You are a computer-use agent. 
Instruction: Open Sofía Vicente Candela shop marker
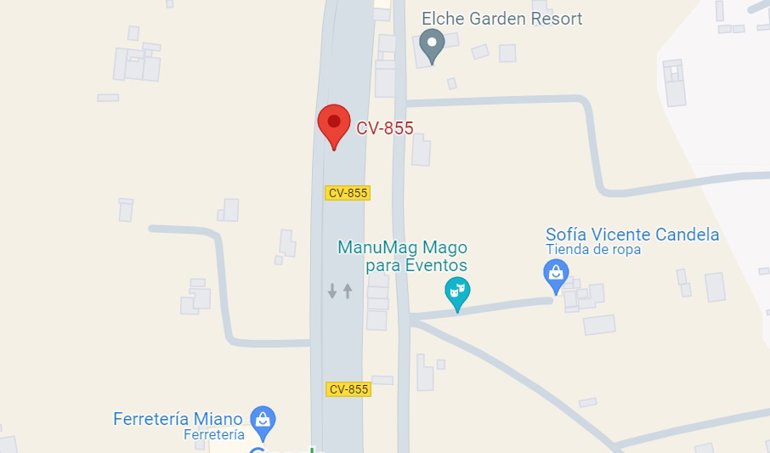[x=556, y=270]
